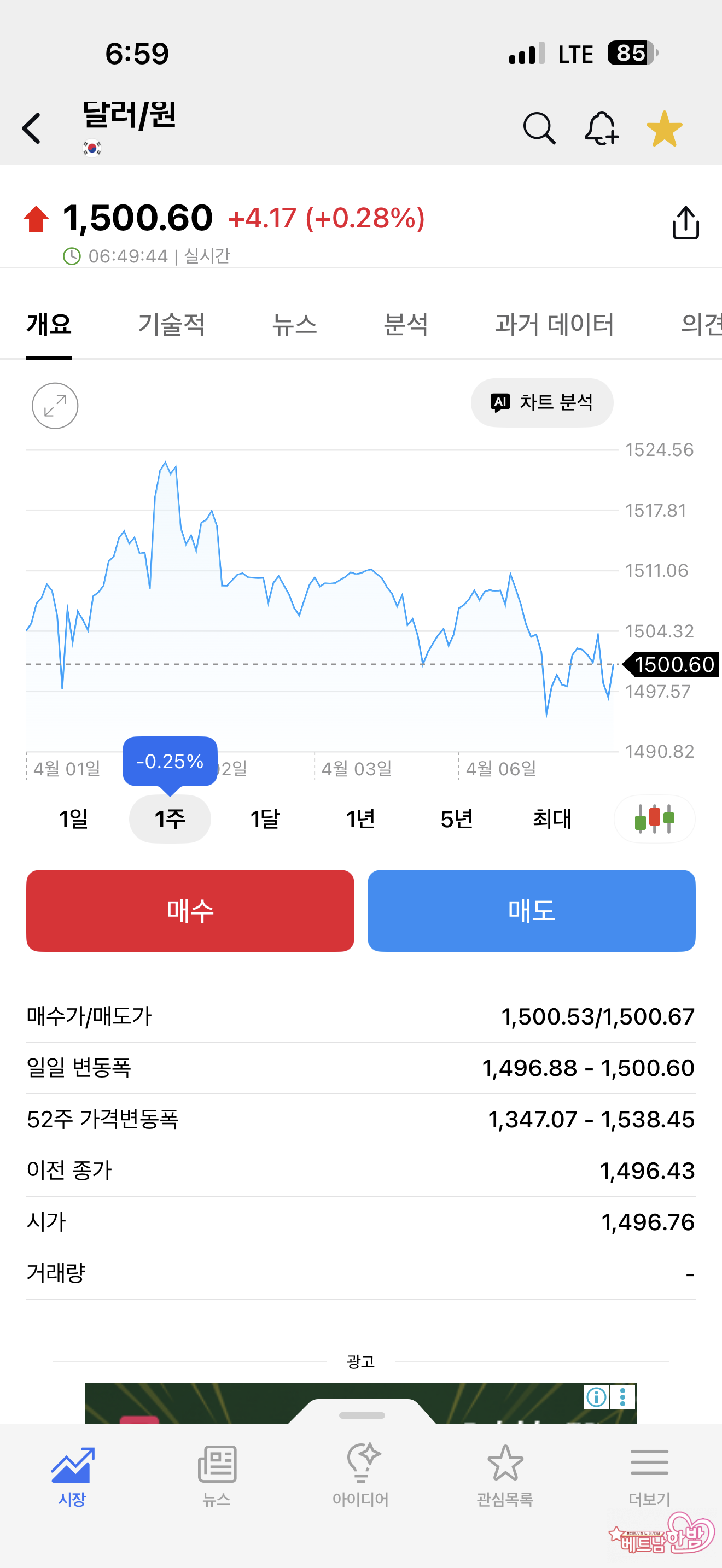Select the 1달 chart range
This screenshot has height=1568, width=722.
pyautogui.click(x=265, y=818)
